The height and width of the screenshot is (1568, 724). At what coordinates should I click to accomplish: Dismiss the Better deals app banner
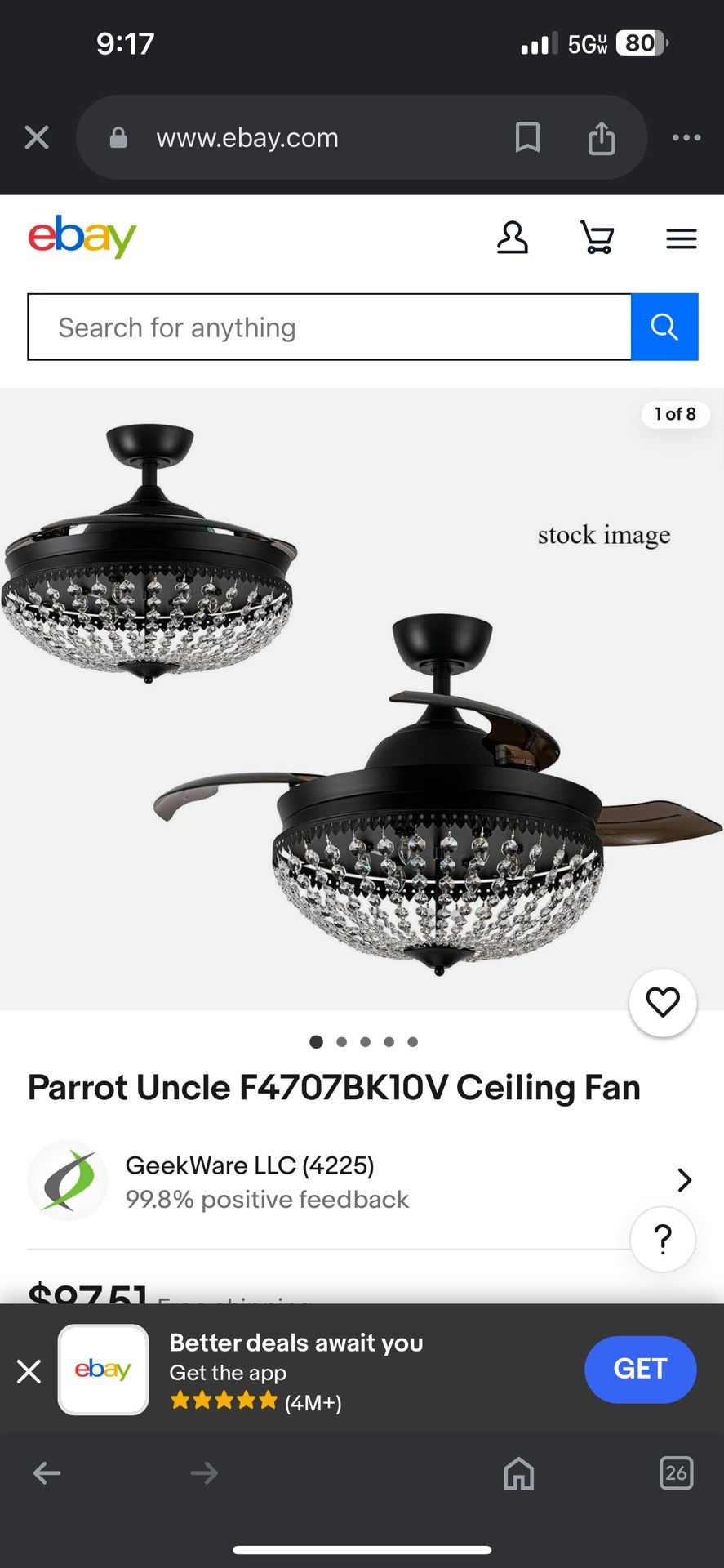coord(29,1370)
